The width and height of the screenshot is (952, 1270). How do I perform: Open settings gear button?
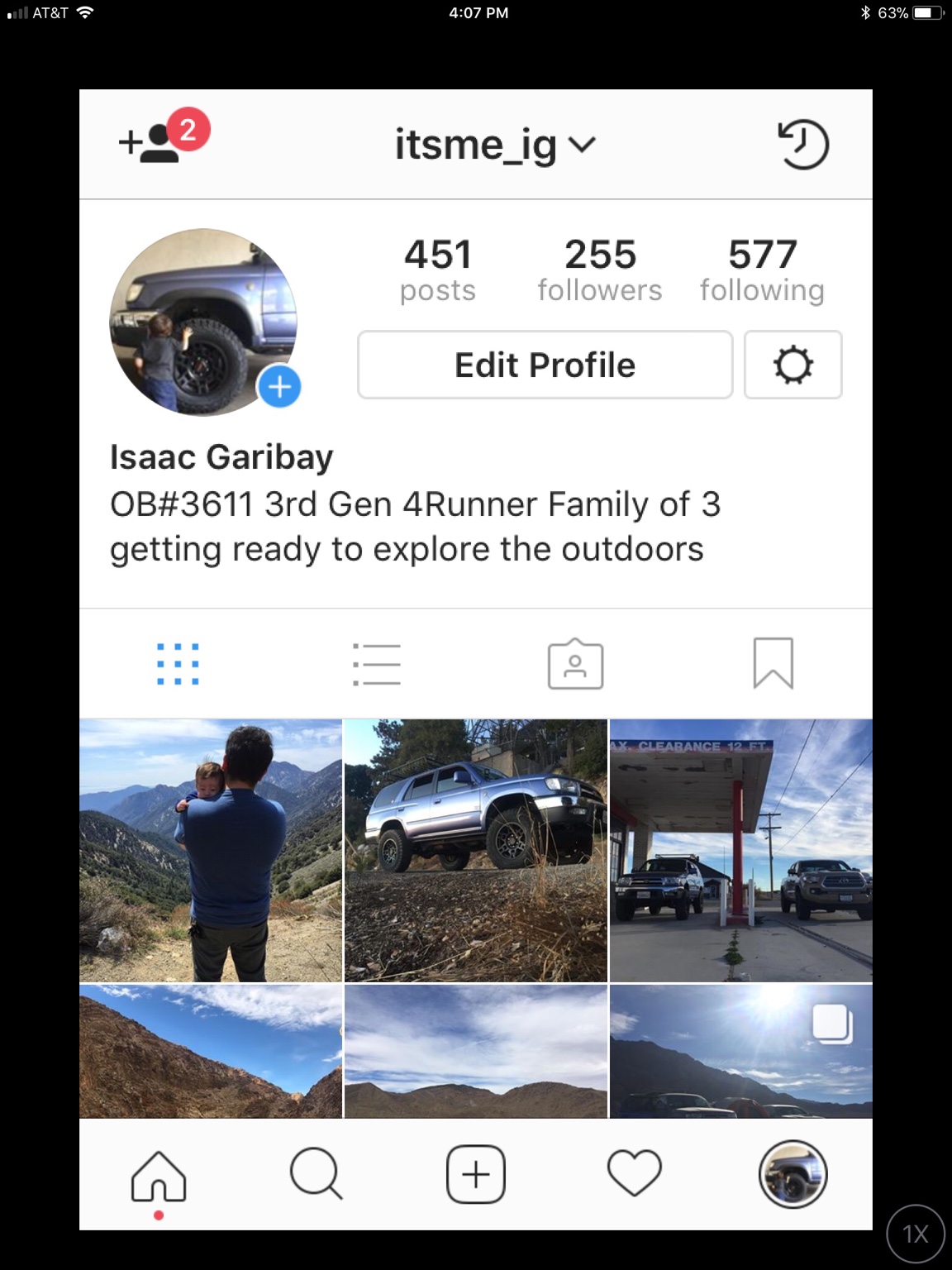(x=793, y=365)
